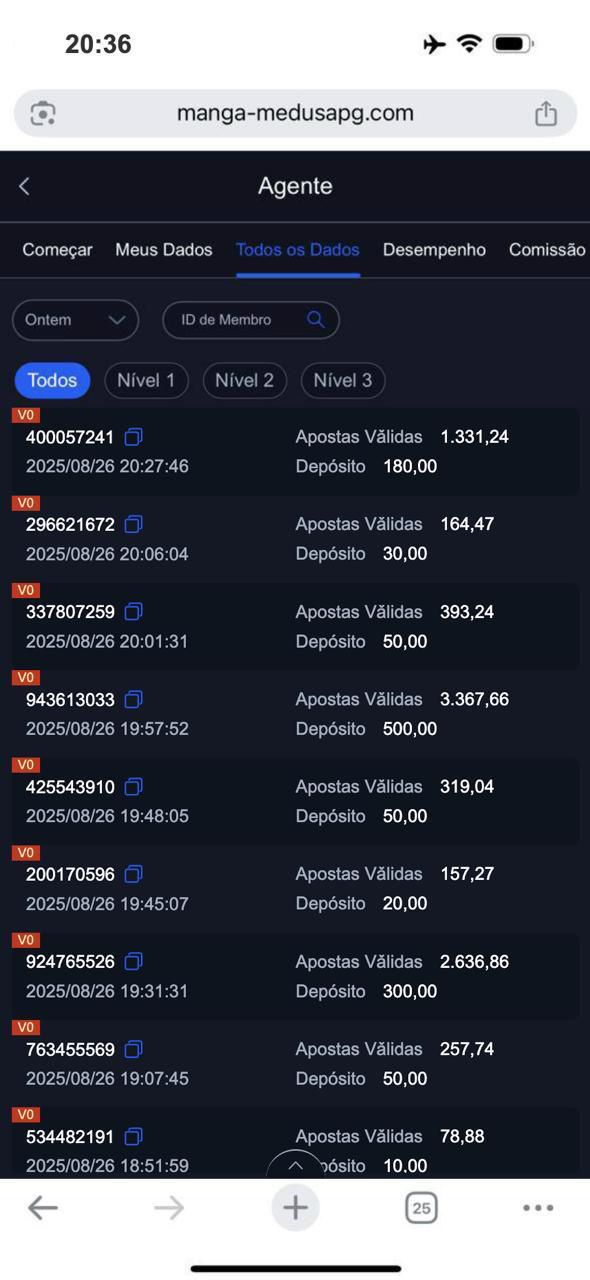Viewport: 590px width, 1280px height.
Task: Copy member ID 200170596
Action: [x=134, y=874]
